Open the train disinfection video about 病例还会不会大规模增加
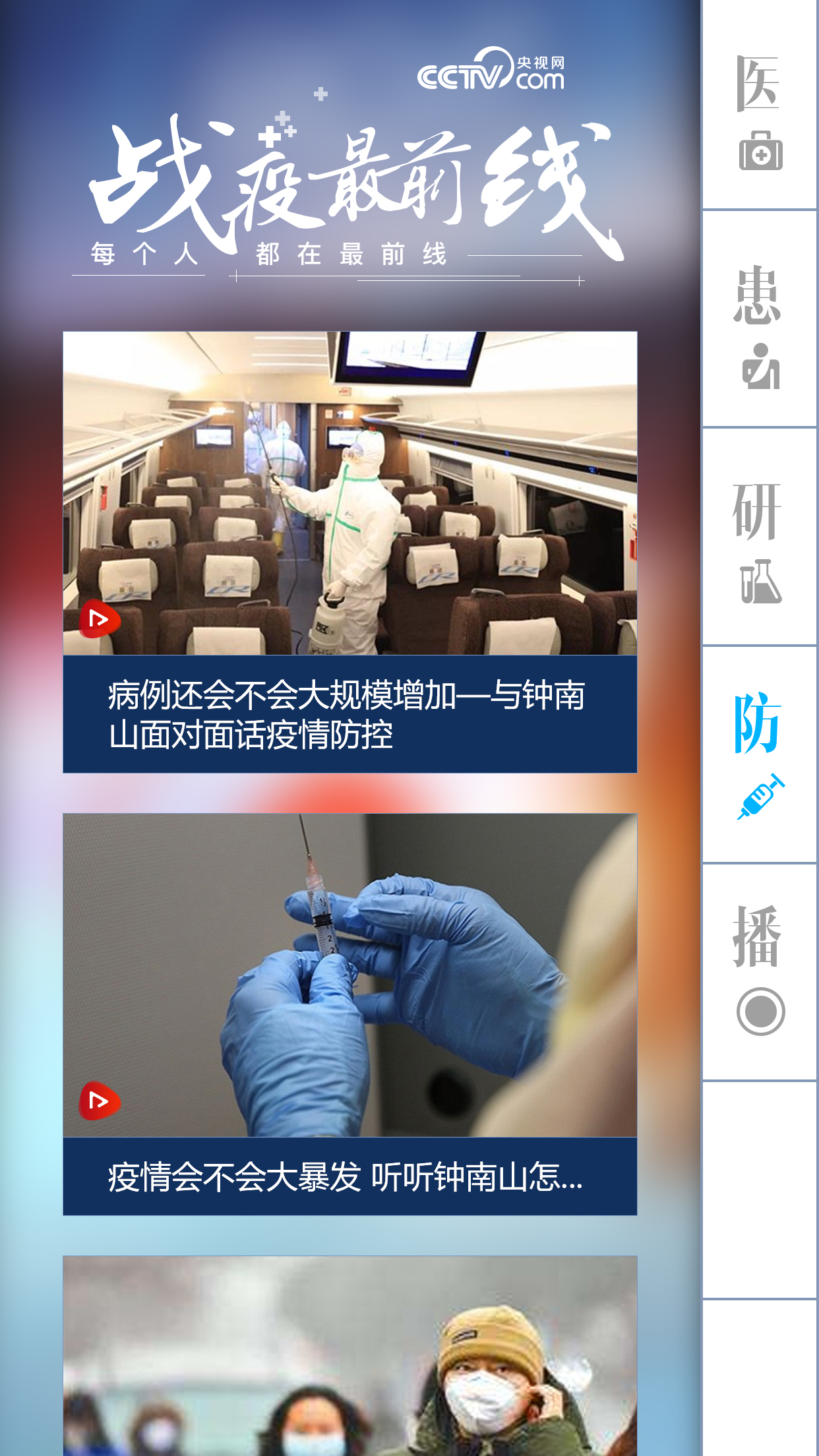The height and width of the screenshot is (1456, 819). coord(349,551)
